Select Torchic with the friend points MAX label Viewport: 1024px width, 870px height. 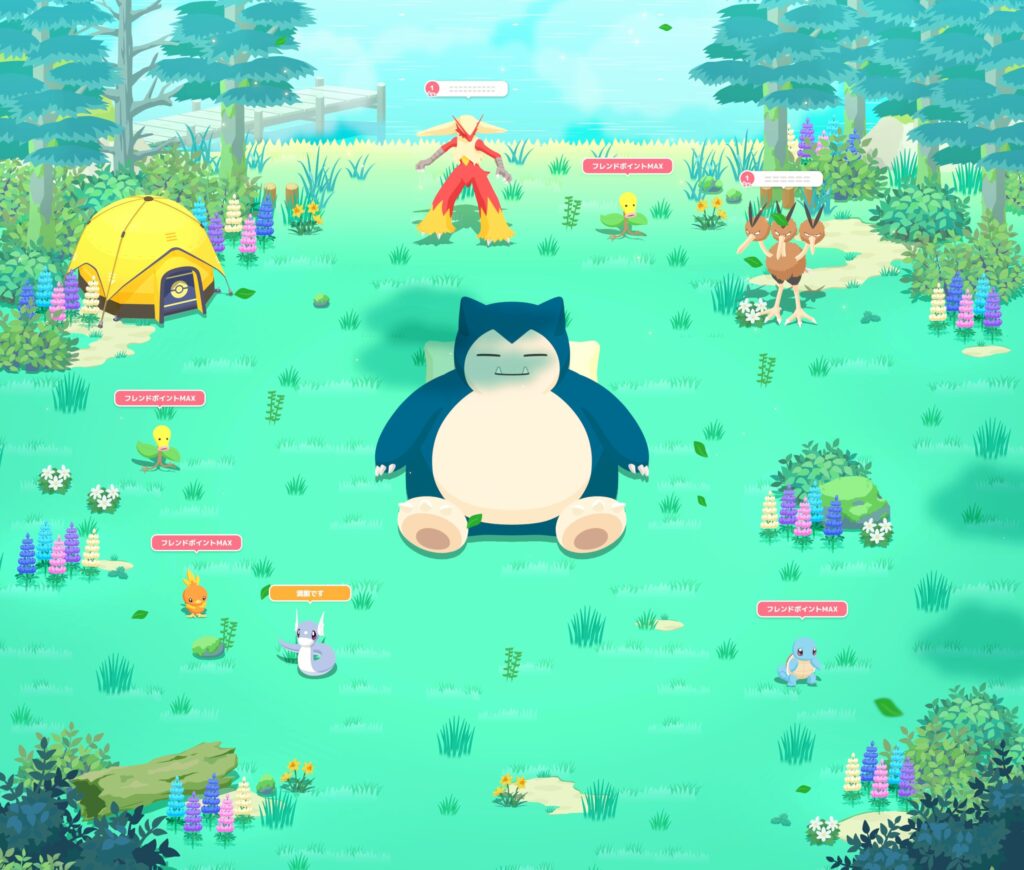coord(194,594)
